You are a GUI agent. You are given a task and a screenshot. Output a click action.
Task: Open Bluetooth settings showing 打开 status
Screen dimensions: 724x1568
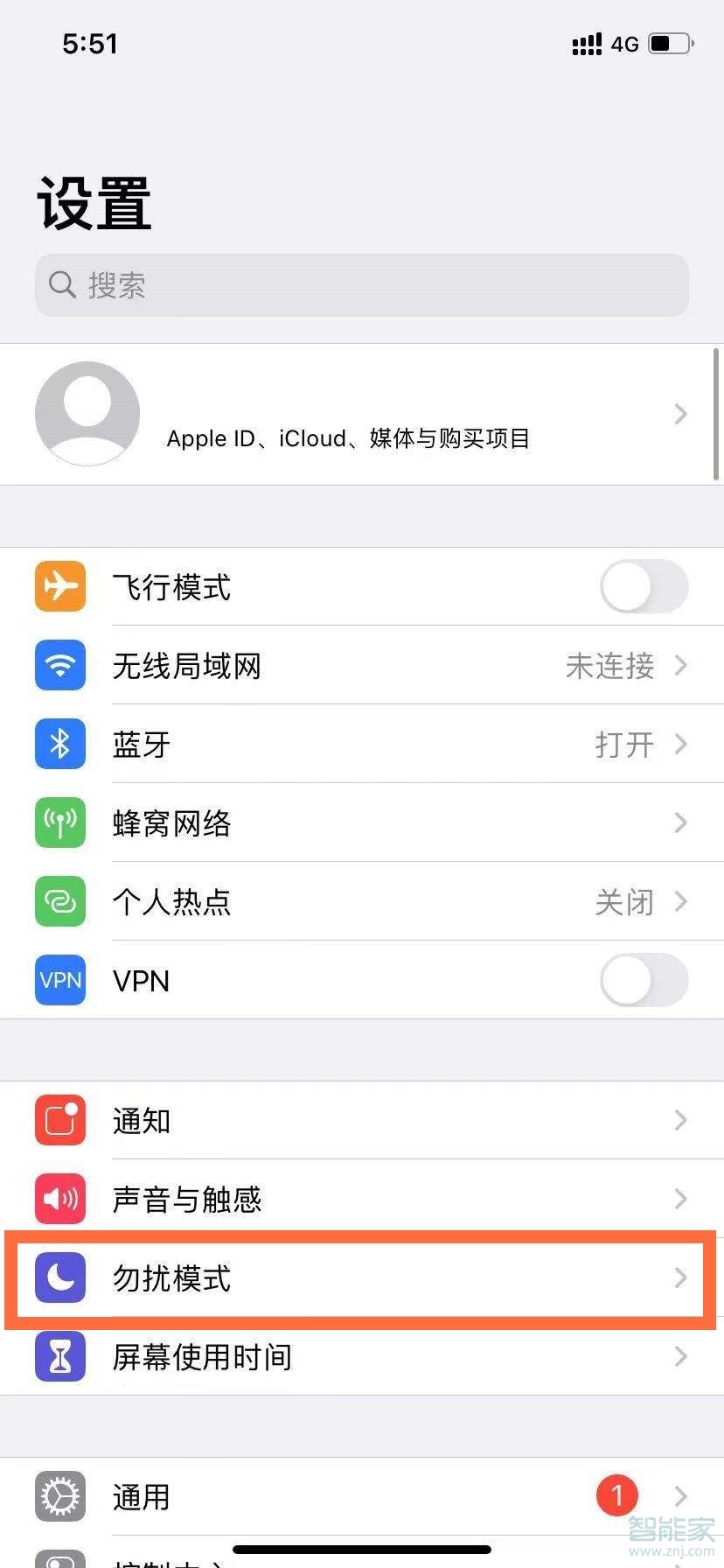[362, 744]
